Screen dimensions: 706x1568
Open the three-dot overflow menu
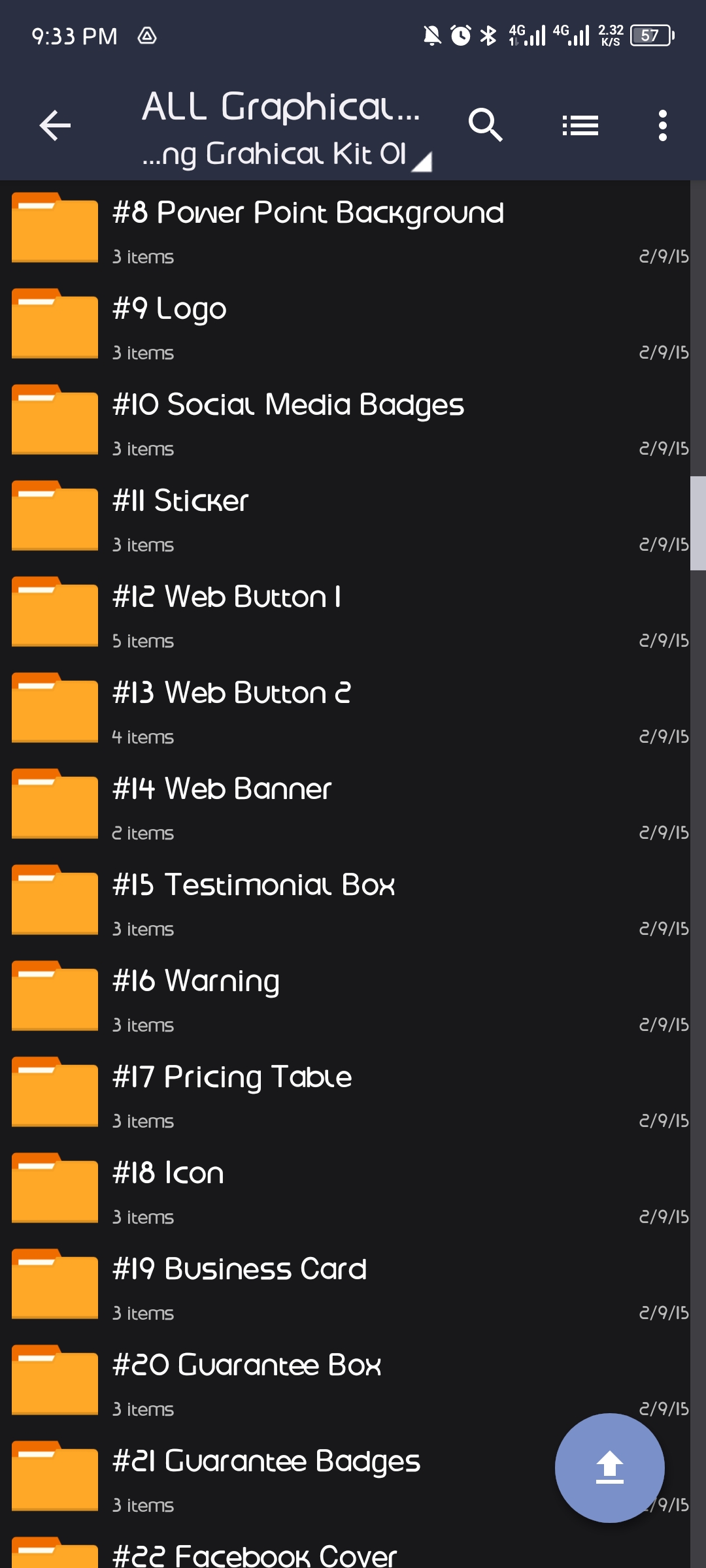(662, 125)
